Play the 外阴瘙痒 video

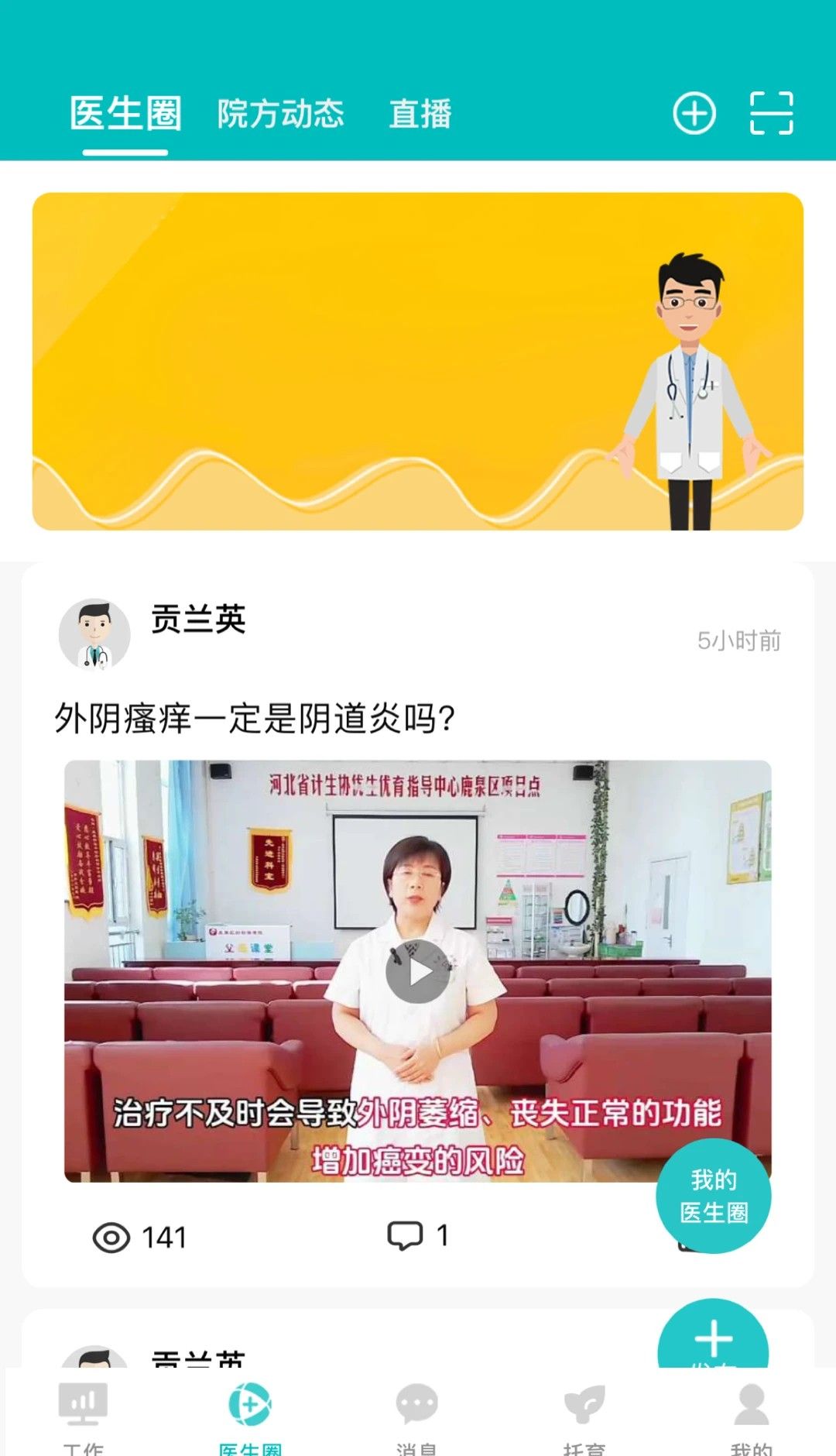[417, 970]
